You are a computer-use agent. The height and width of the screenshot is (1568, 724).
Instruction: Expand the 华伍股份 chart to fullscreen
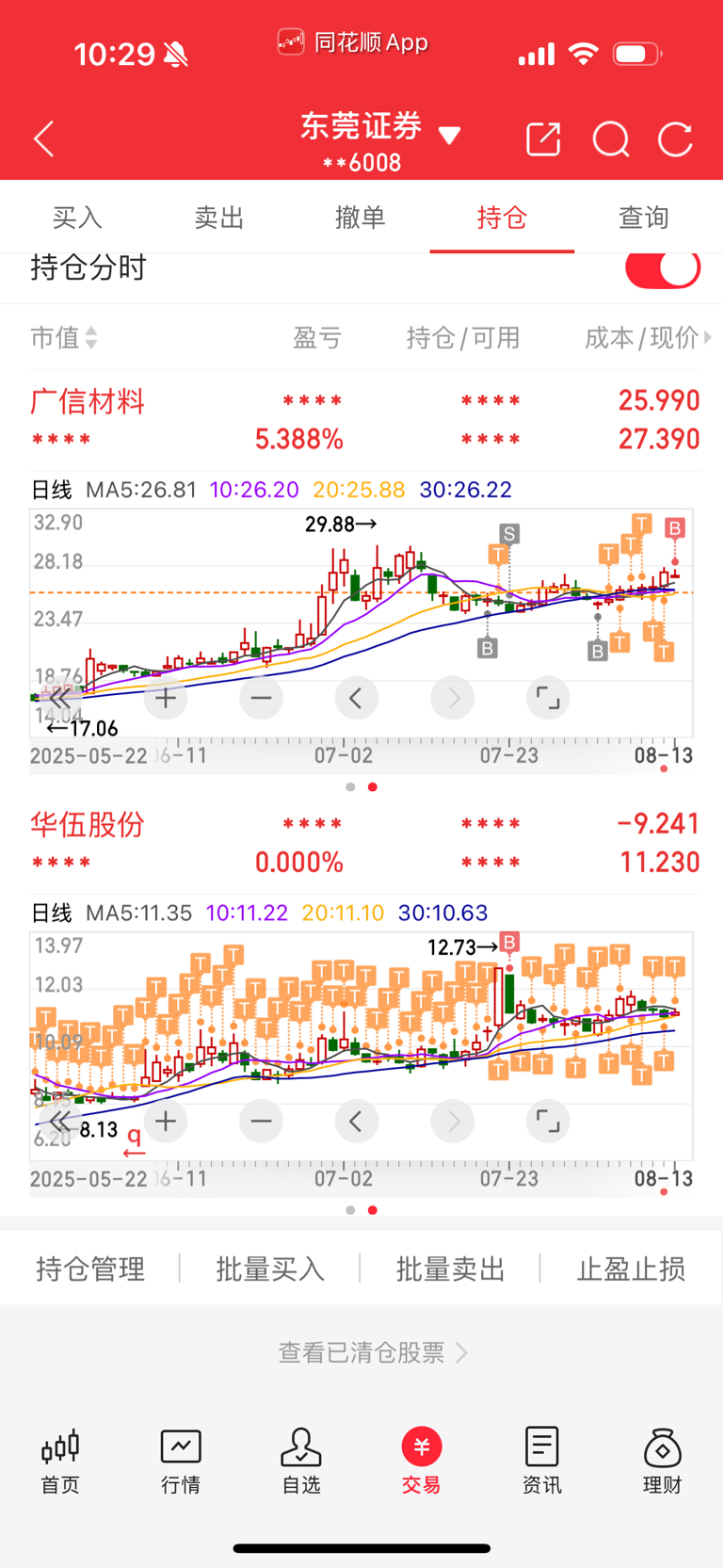[x=547, y=1122]
